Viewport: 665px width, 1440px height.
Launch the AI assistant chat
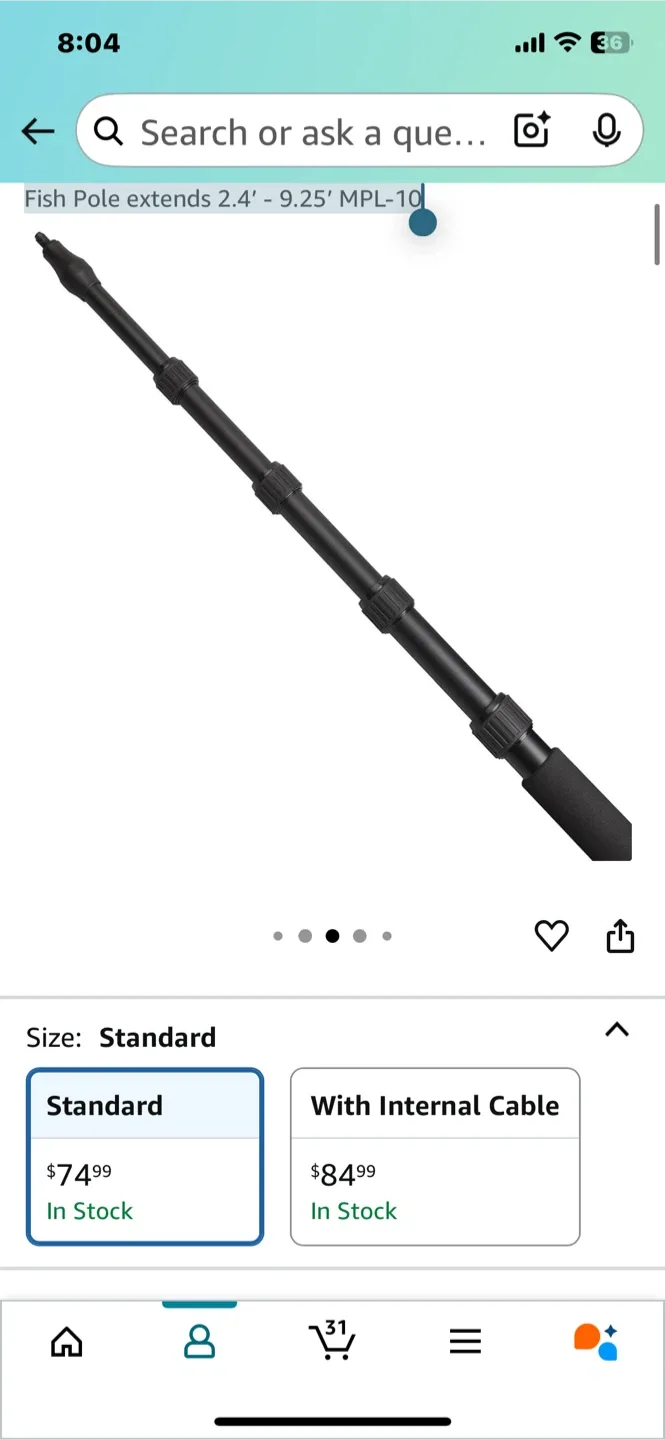(x=596, y=1341)
